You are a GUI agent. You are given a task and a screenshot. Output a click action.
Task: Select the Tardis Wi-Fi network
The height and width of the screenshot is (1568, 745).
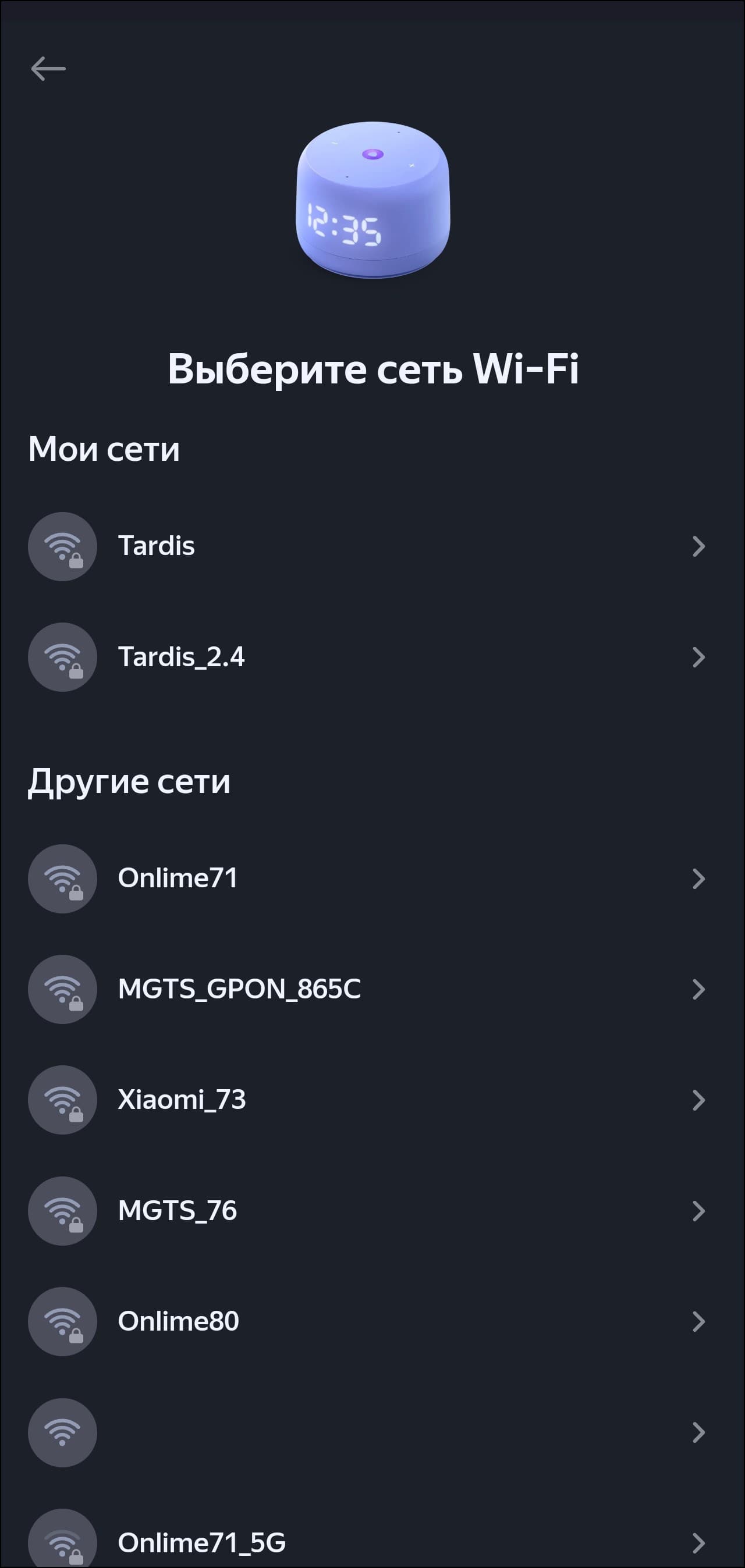pyautogui.click(x=371, y=546)
